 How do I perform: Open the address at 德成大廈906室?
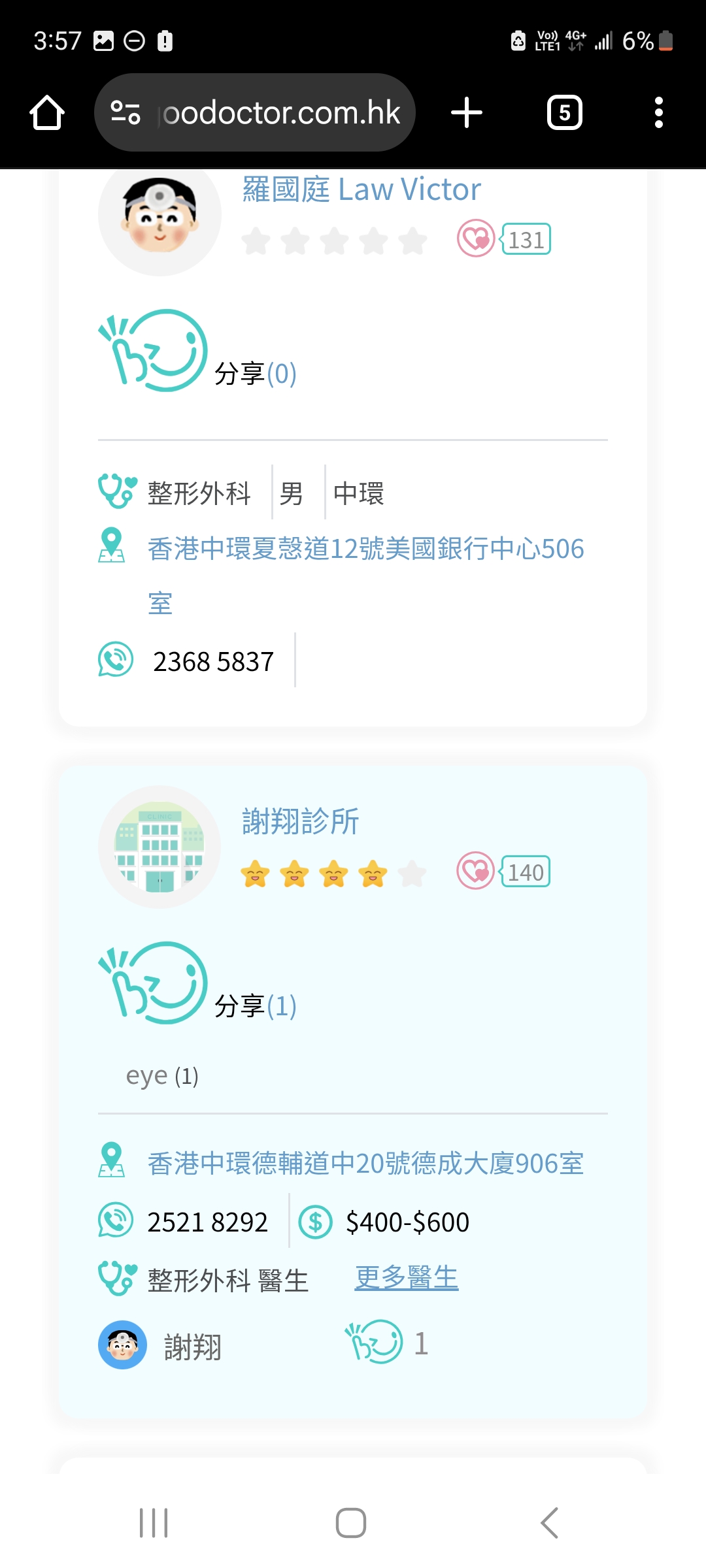[365, 1164]
